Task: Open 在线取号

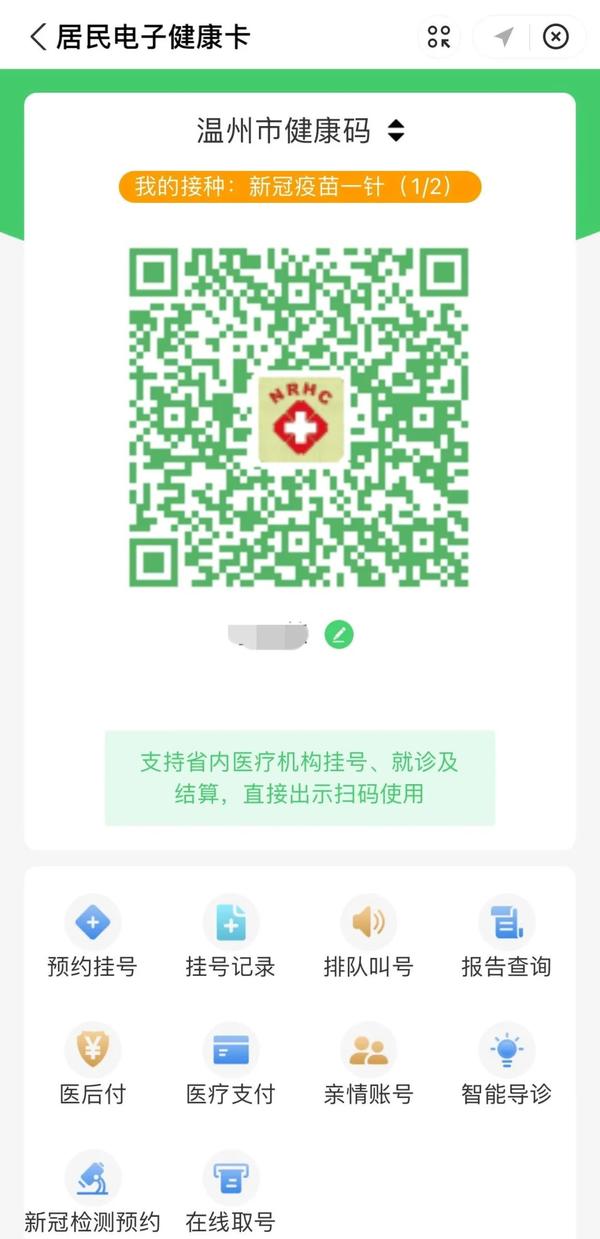Action: (230, 1192)
